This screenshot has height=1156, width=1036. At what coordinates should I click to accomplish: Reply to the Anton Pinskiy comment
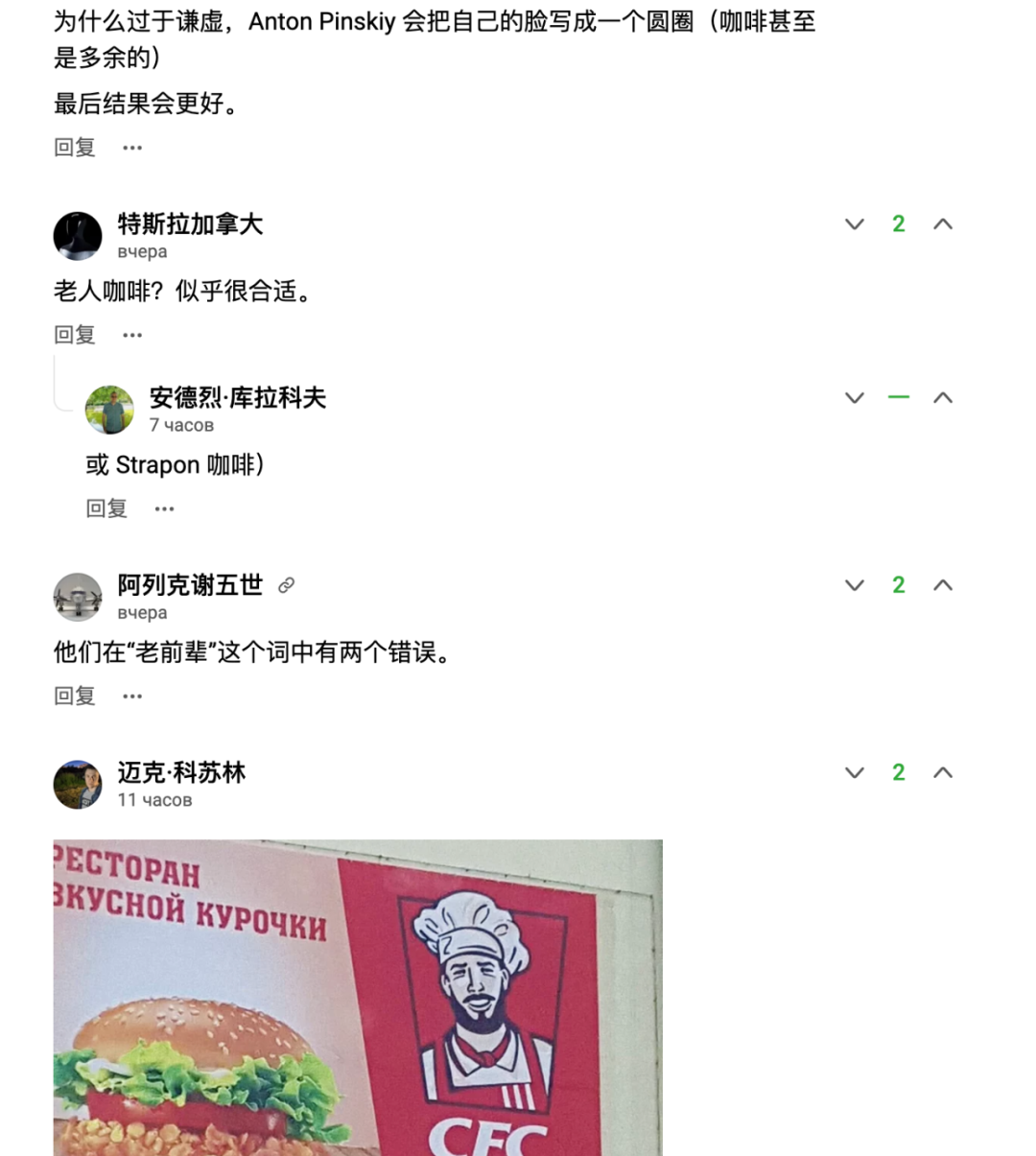tap(75, 147)
